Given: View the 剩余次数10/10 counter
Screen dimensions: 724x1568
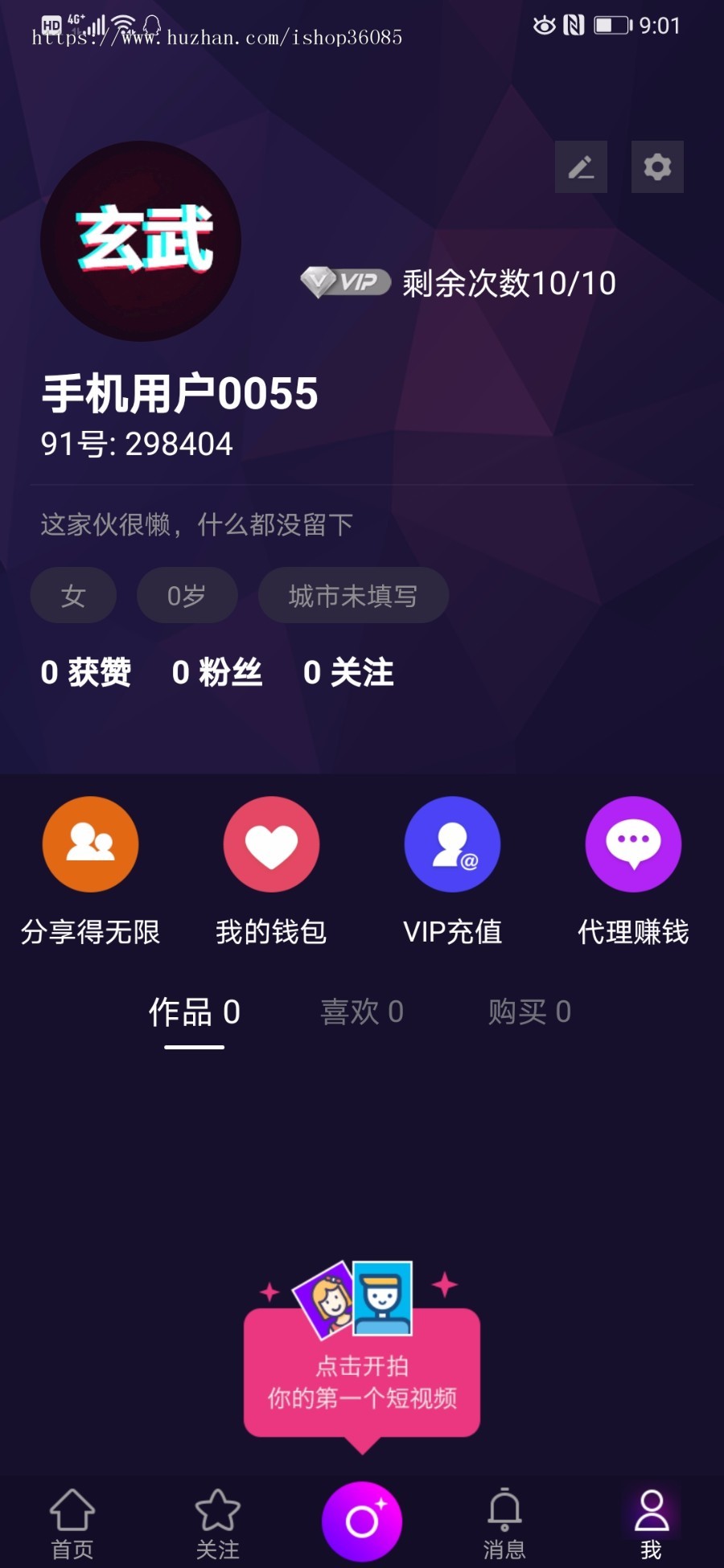Looking at the screenshot, I should [x=507, y=283].
